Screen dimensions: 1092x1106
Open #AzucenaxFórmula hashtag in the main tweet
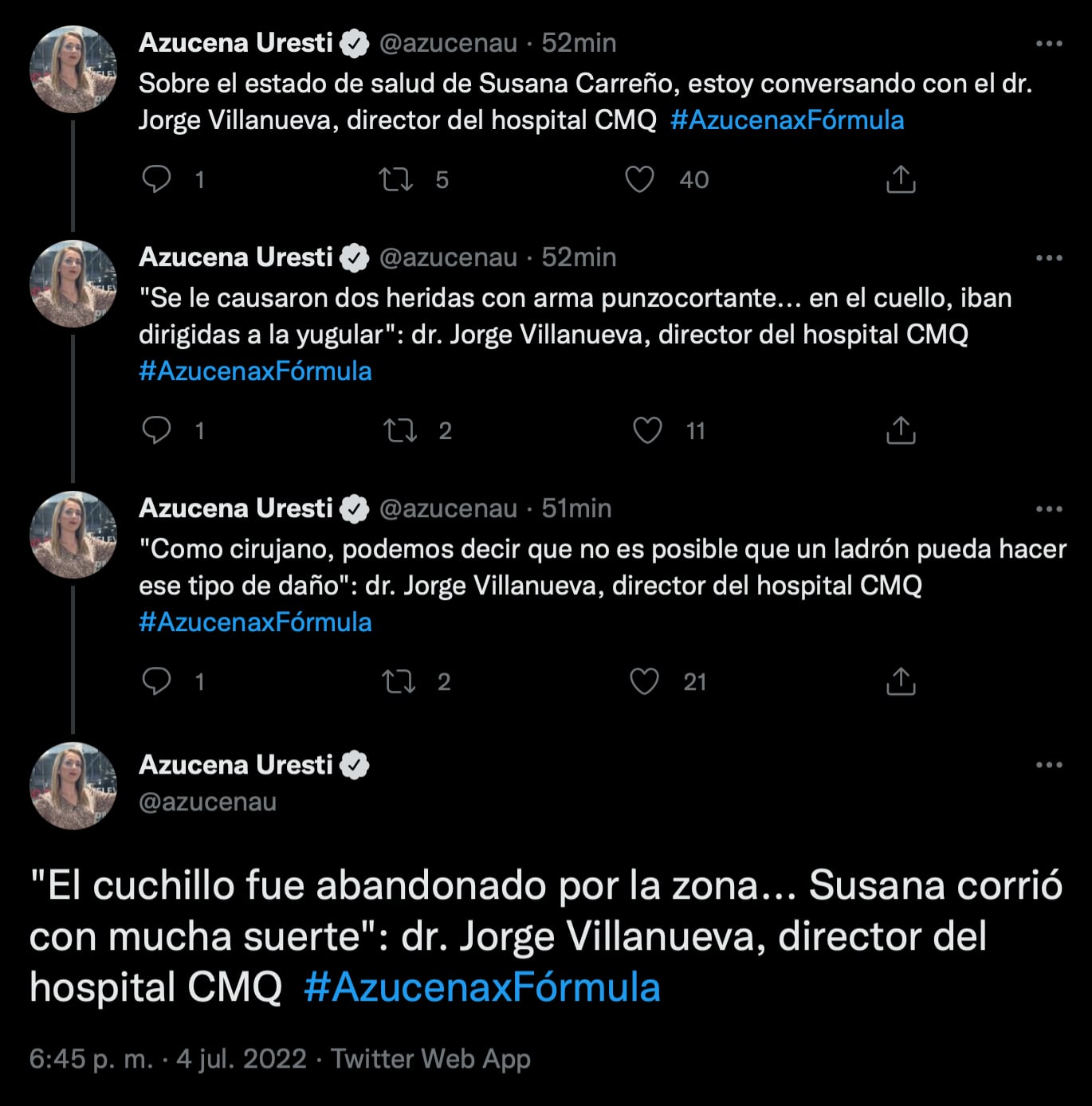click(481, 987)
